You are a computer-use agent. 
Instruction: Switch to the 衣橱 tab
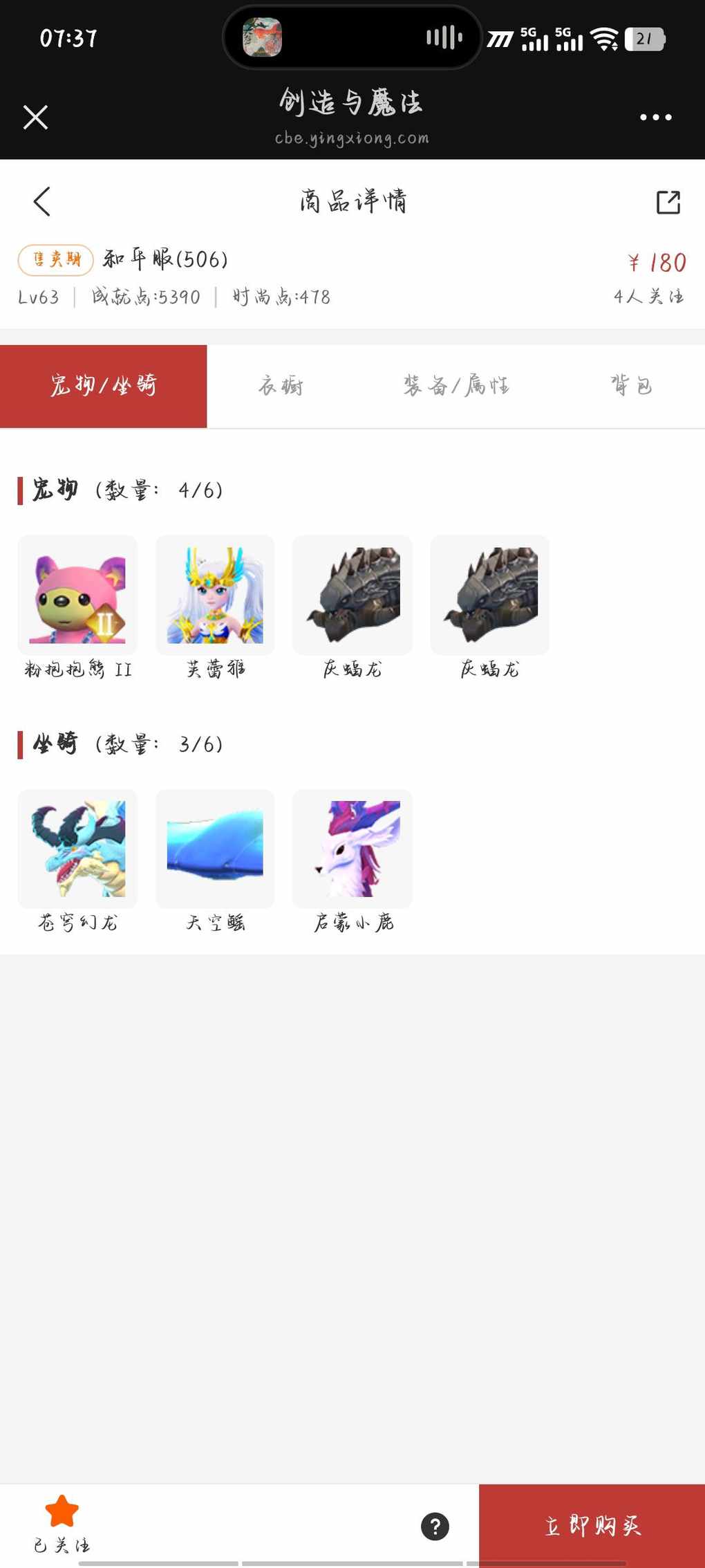click(x=281, y=386)
